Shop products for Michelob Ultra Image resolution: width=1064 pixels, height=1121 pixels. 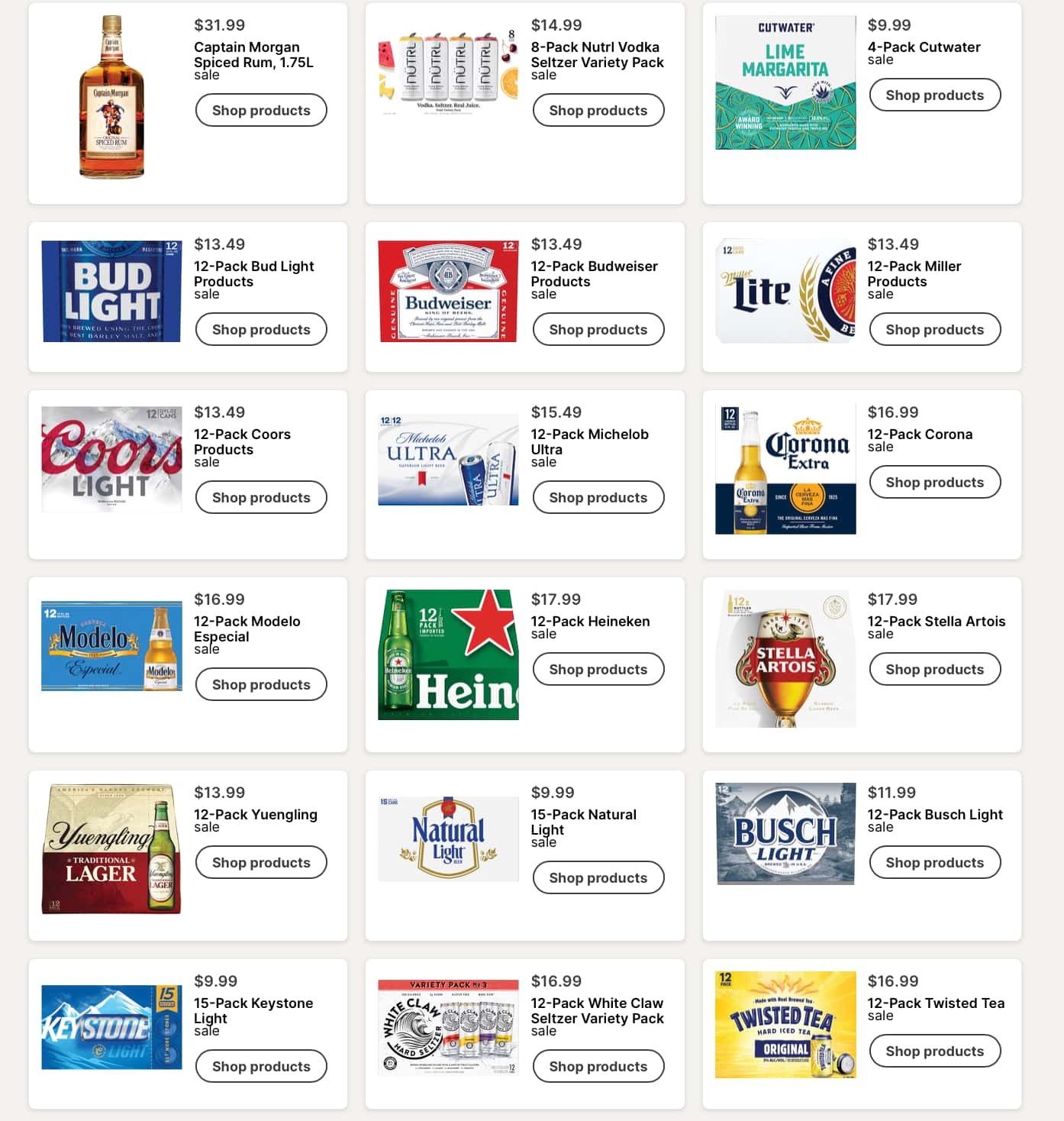pos(598,497)
